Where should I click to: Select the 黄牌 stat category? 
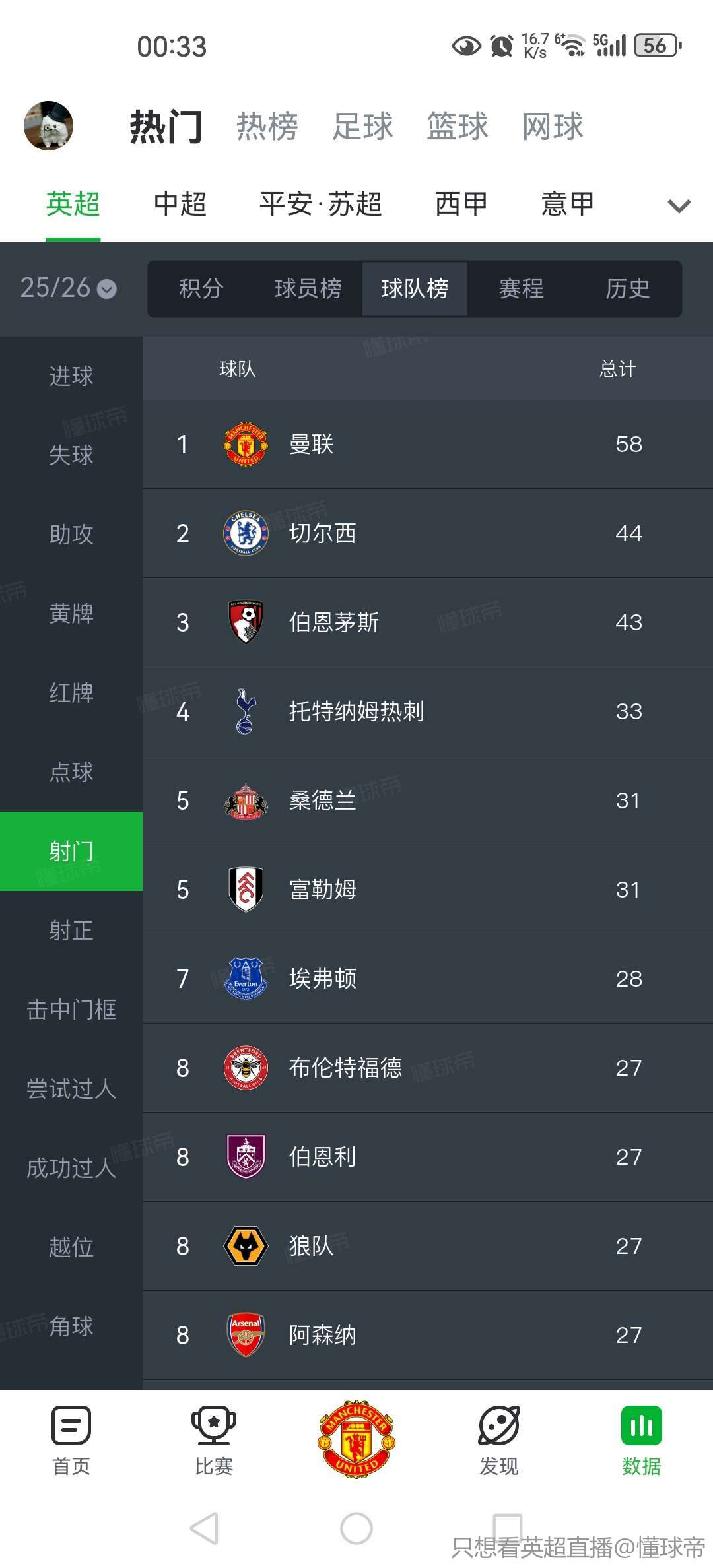(71, 614)
